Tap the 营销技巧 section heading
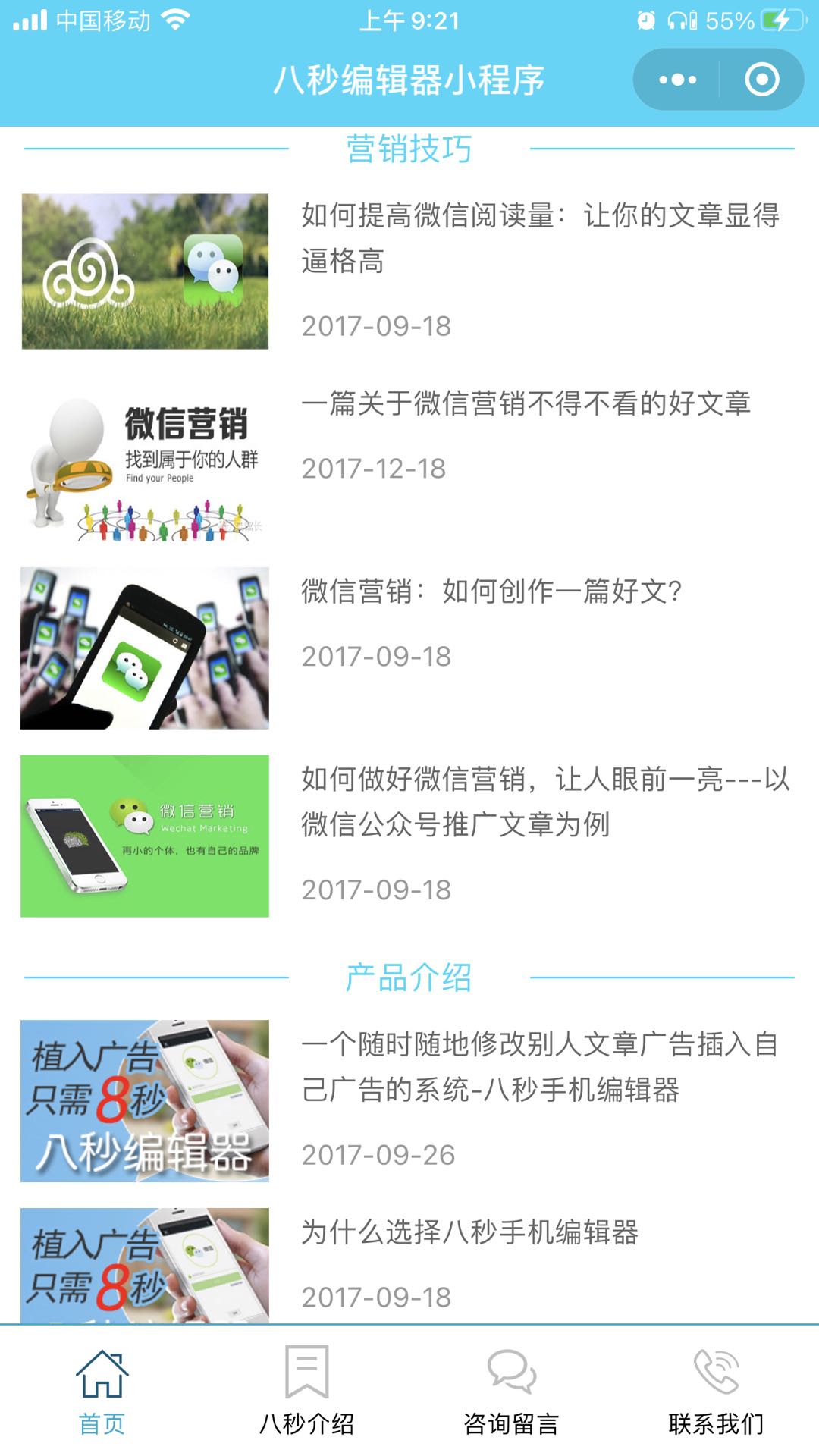Viewport: 819px width, 1456px height. [409, 149]
